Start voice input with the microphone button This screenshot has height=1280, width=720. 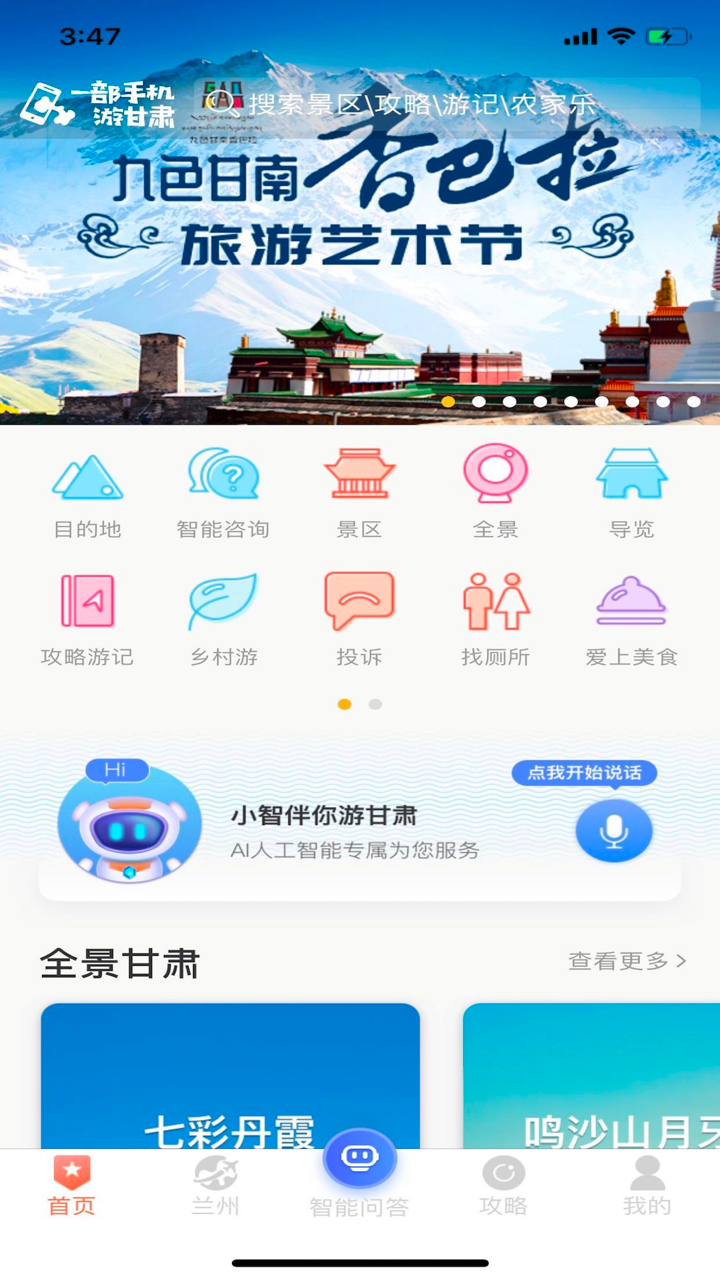(613, 830)
